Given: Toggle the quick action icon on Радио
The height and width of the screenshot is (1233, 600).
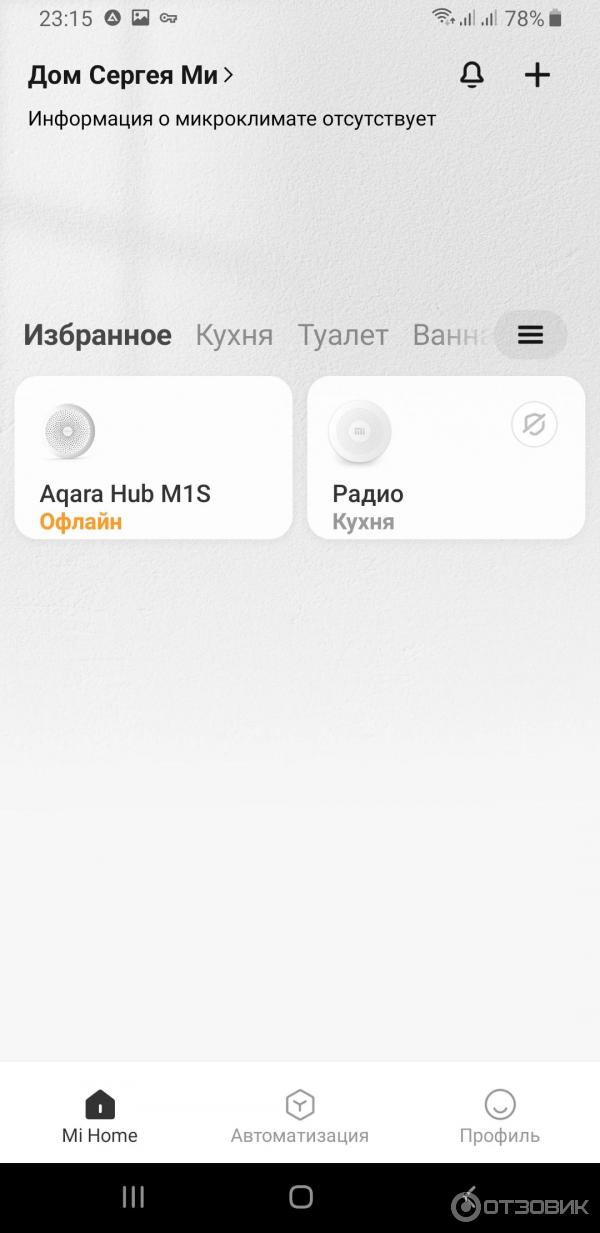Looking at the screenshot, I should pyautogui.click(x=534, y=425).
